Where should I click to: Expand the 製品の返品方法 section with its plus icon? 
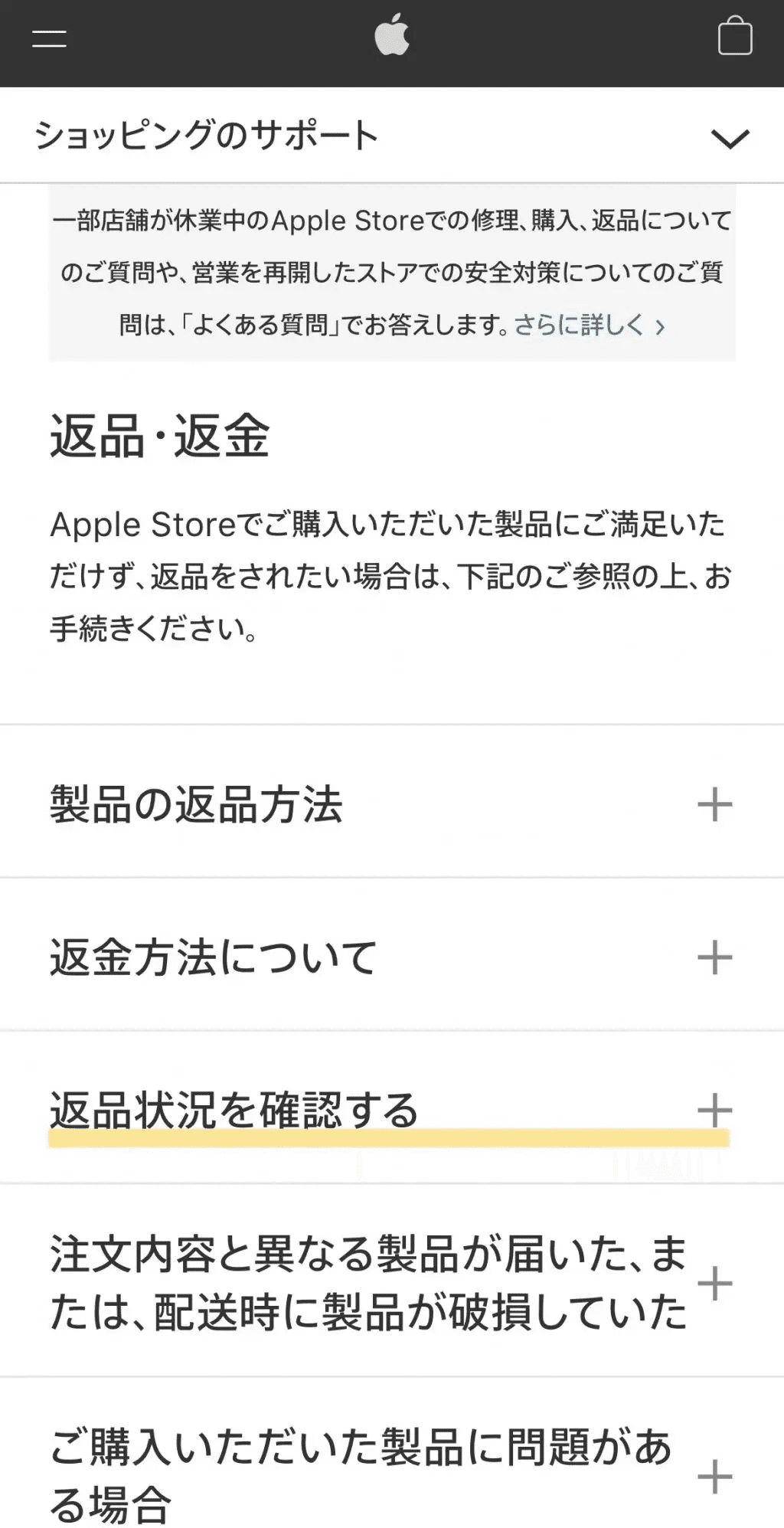click(x=717, y=804)
